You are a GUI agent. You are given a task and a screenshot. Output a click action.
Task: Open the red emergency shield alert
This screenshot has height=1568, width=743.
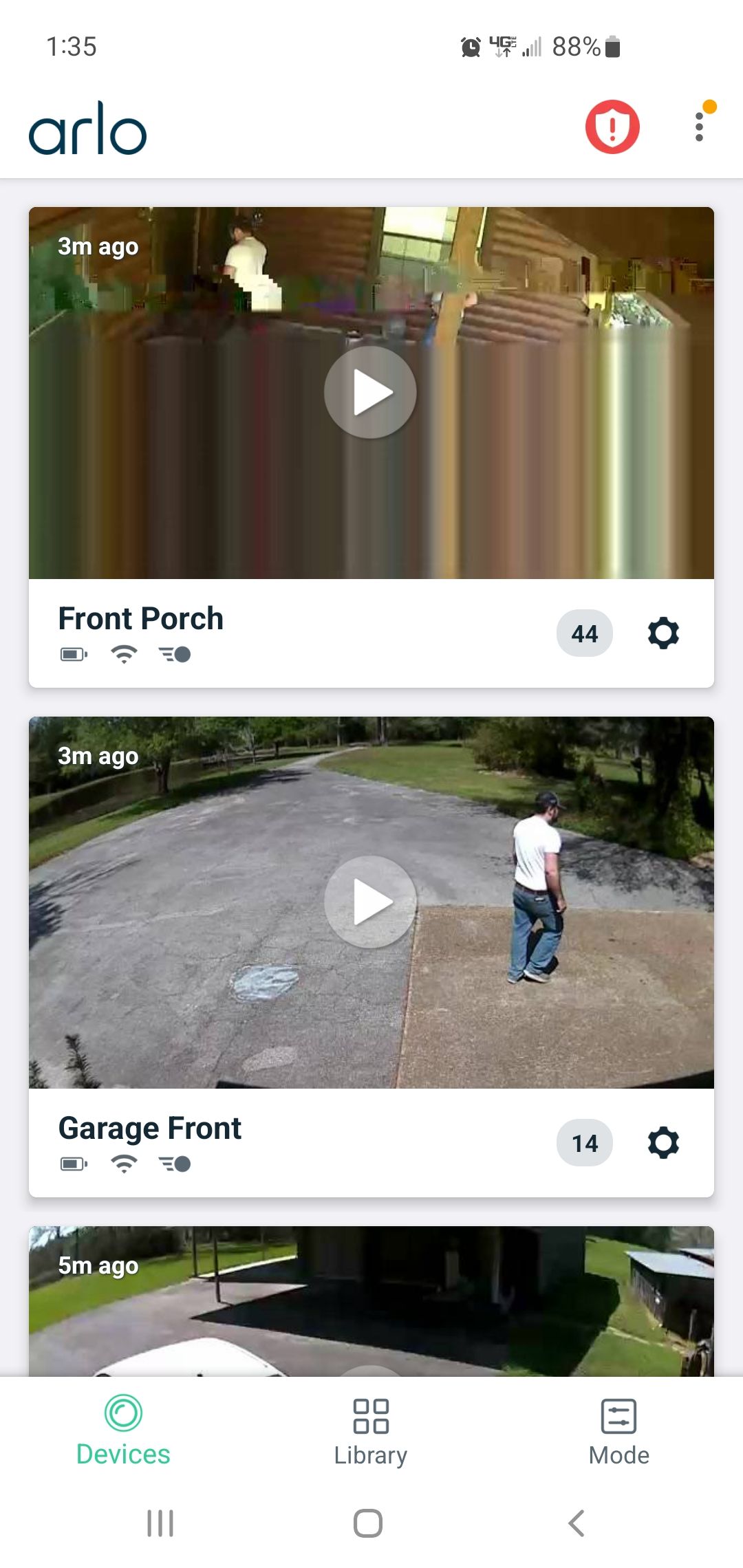click(612, 127)
